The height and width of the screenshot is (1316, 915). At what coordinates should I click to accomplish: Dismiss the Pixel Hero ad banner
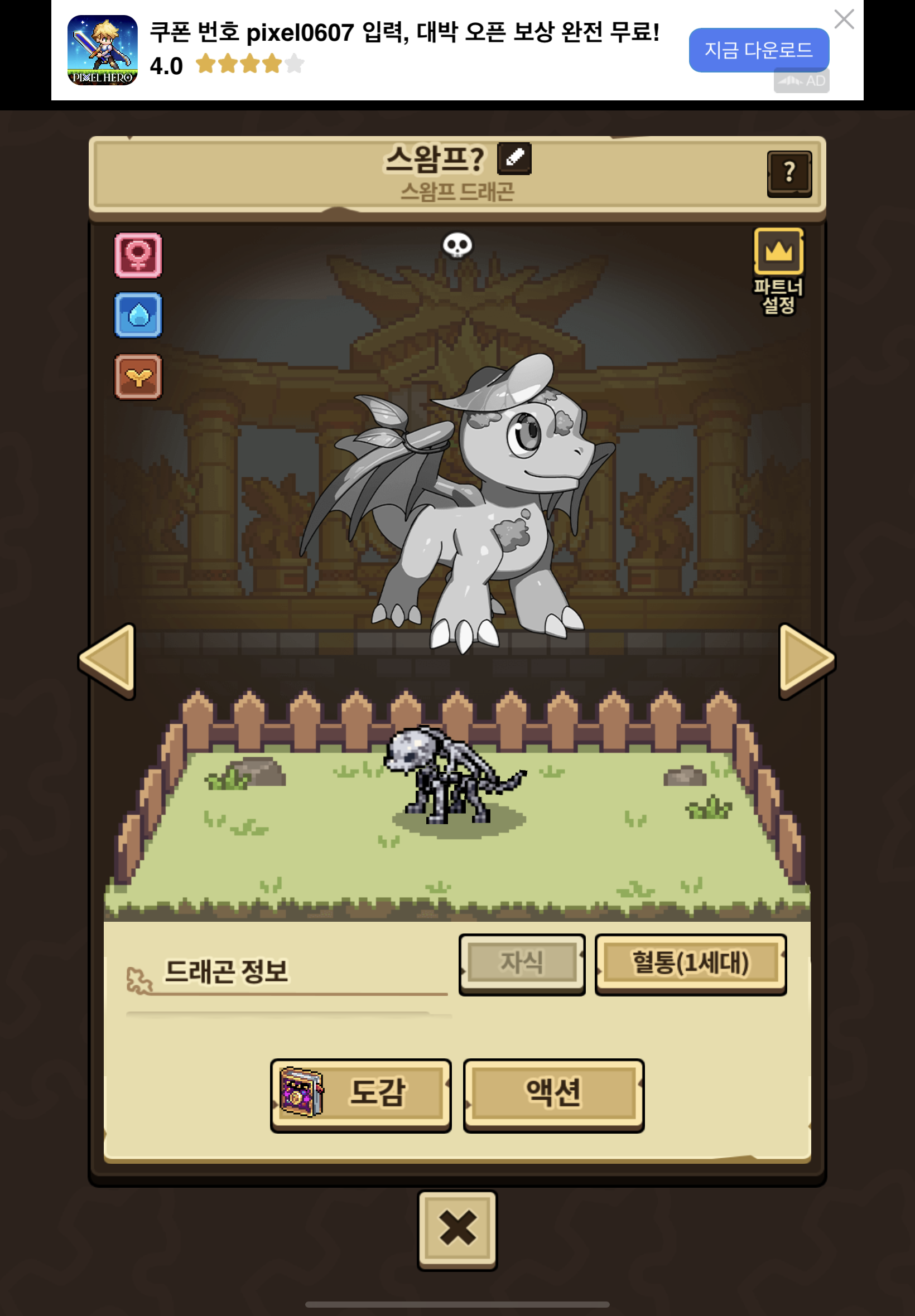tap(844, 19)
